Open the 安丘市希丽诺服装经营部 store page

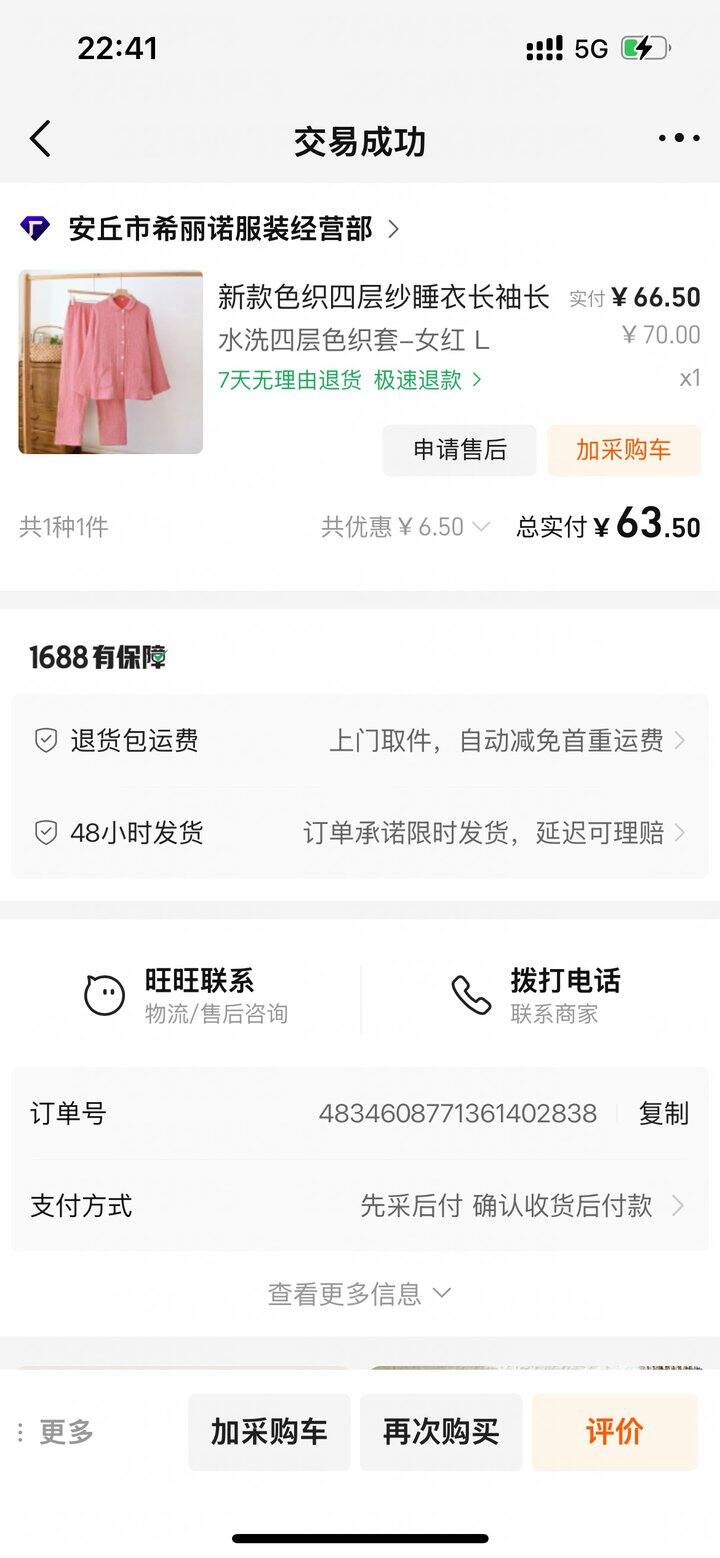click(220, 229)
